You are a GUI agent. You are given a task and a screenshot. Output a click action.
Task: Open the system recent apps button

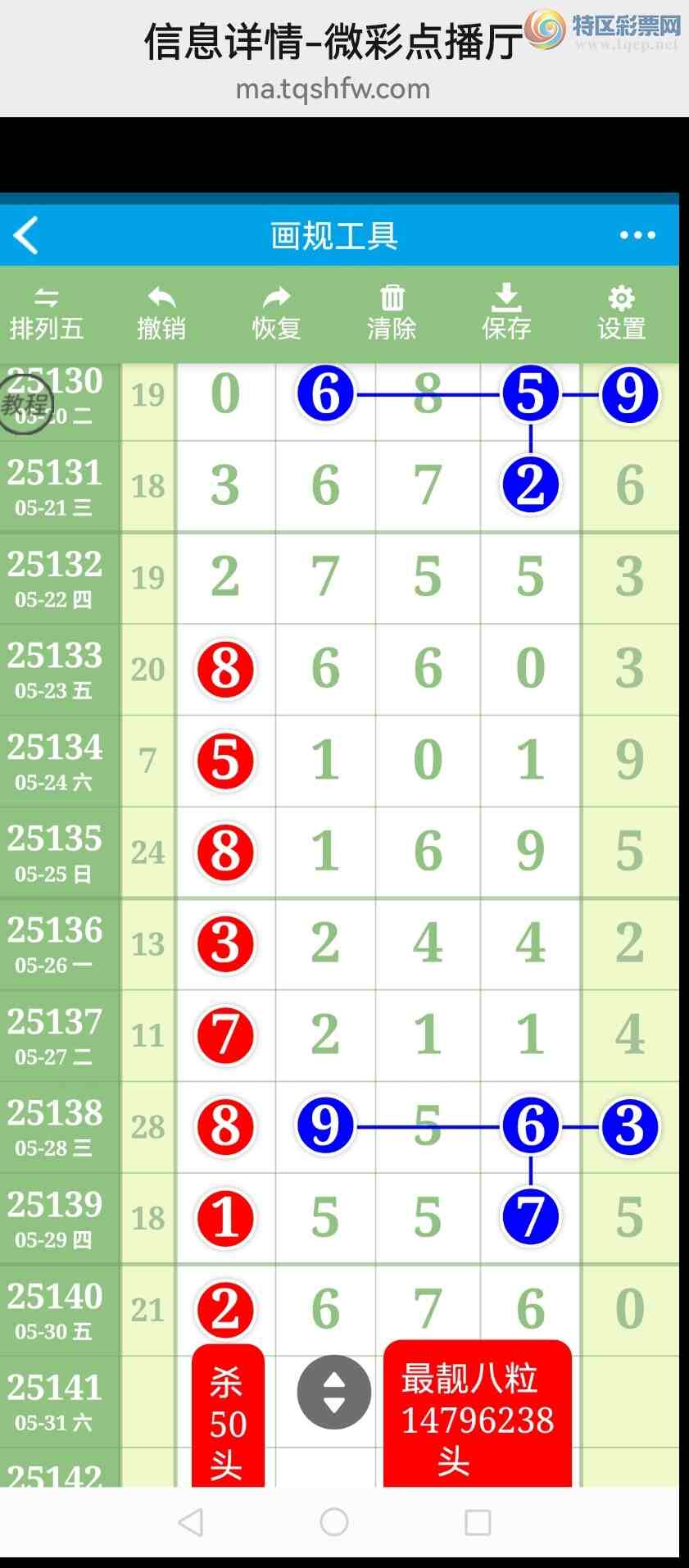(478, 1522)
